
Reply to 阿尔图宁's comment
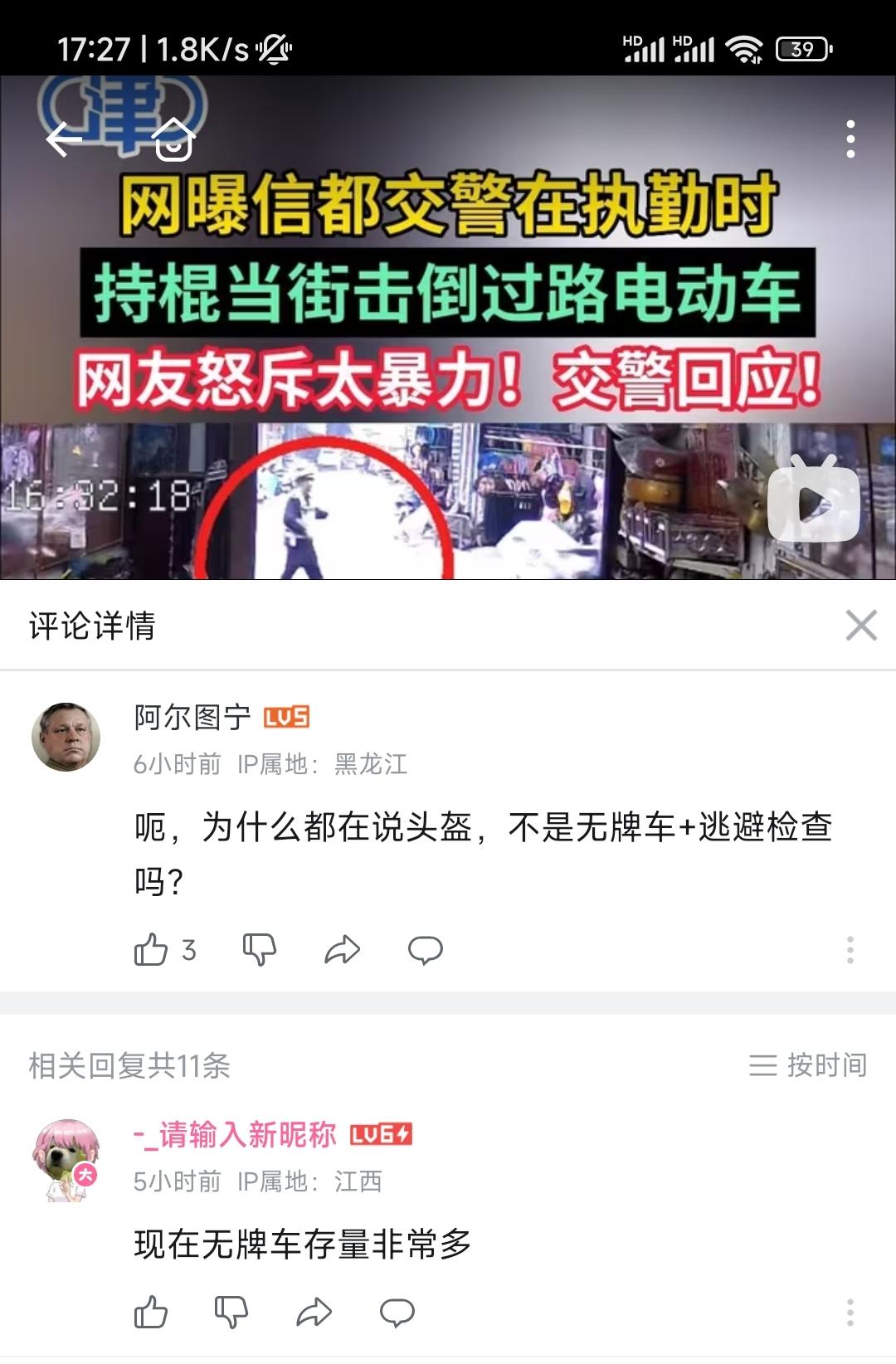pos(425,949)
